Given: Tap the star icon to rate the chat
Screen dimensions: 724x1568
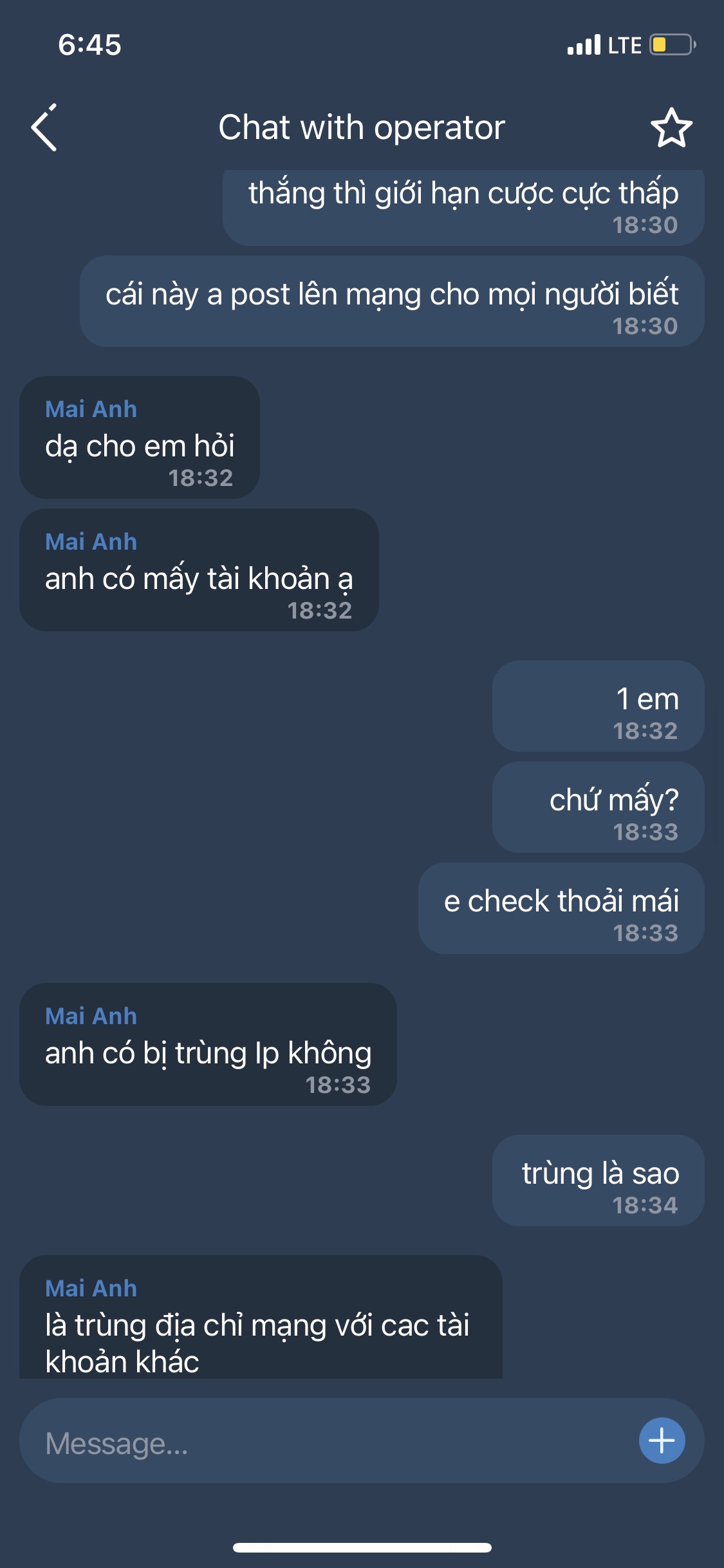Looking at the screenshot, I should [671, 127].
